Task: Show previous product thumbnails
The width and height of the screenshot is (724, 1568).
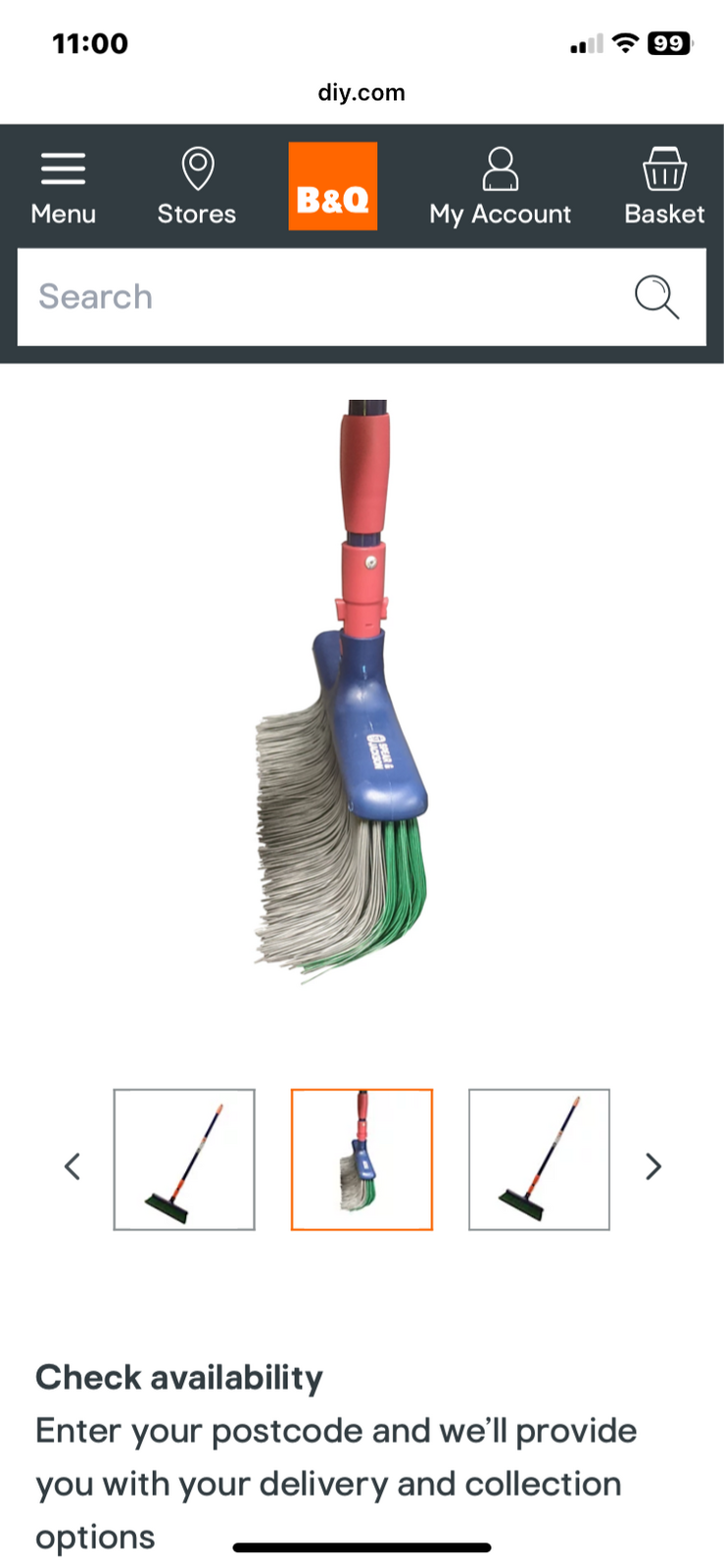Action: pos(72,1166)
